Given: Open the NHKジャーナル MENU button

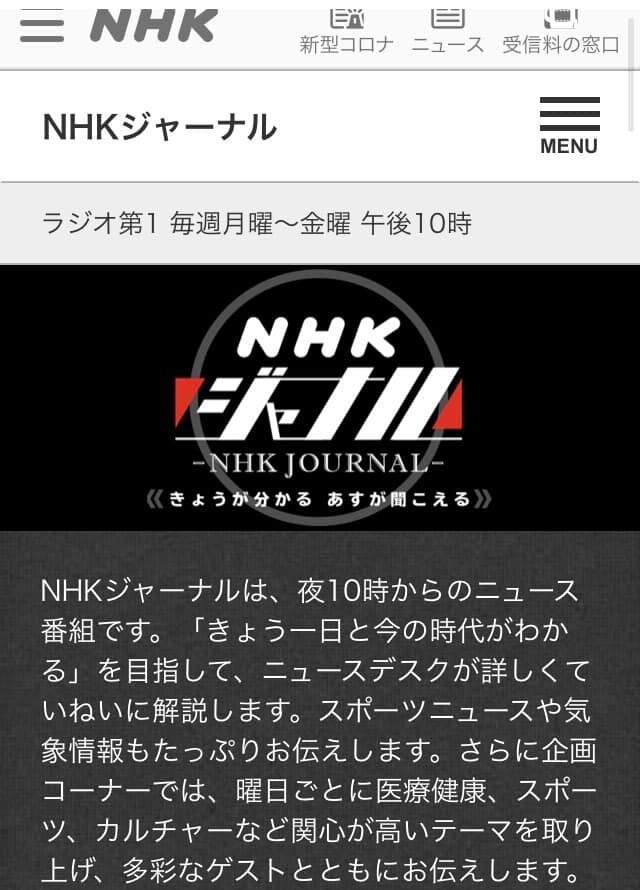Looking at the screenshot, I should point(569,127).
